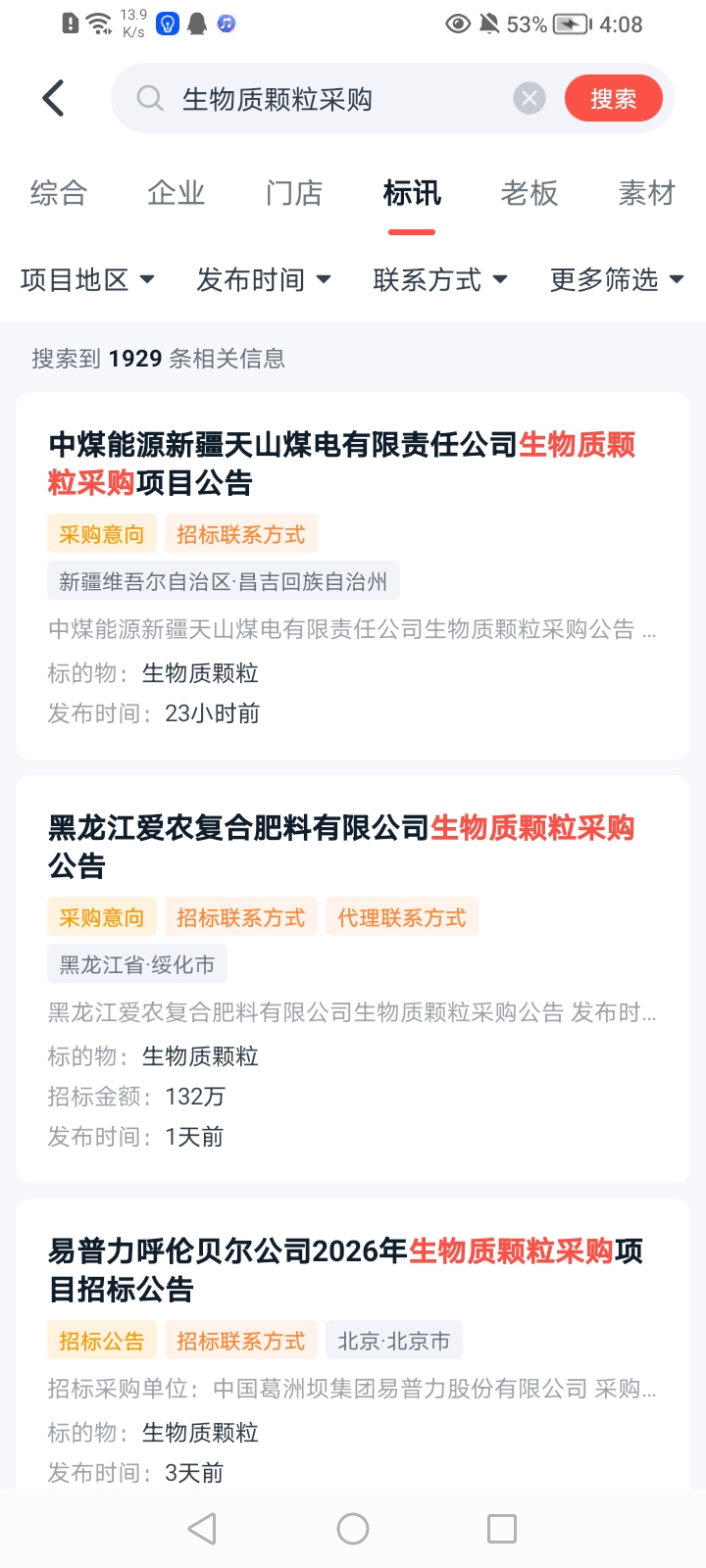Tap the red 搜索 button
This screenshot has height=1568, width=706.
point(613,99)
